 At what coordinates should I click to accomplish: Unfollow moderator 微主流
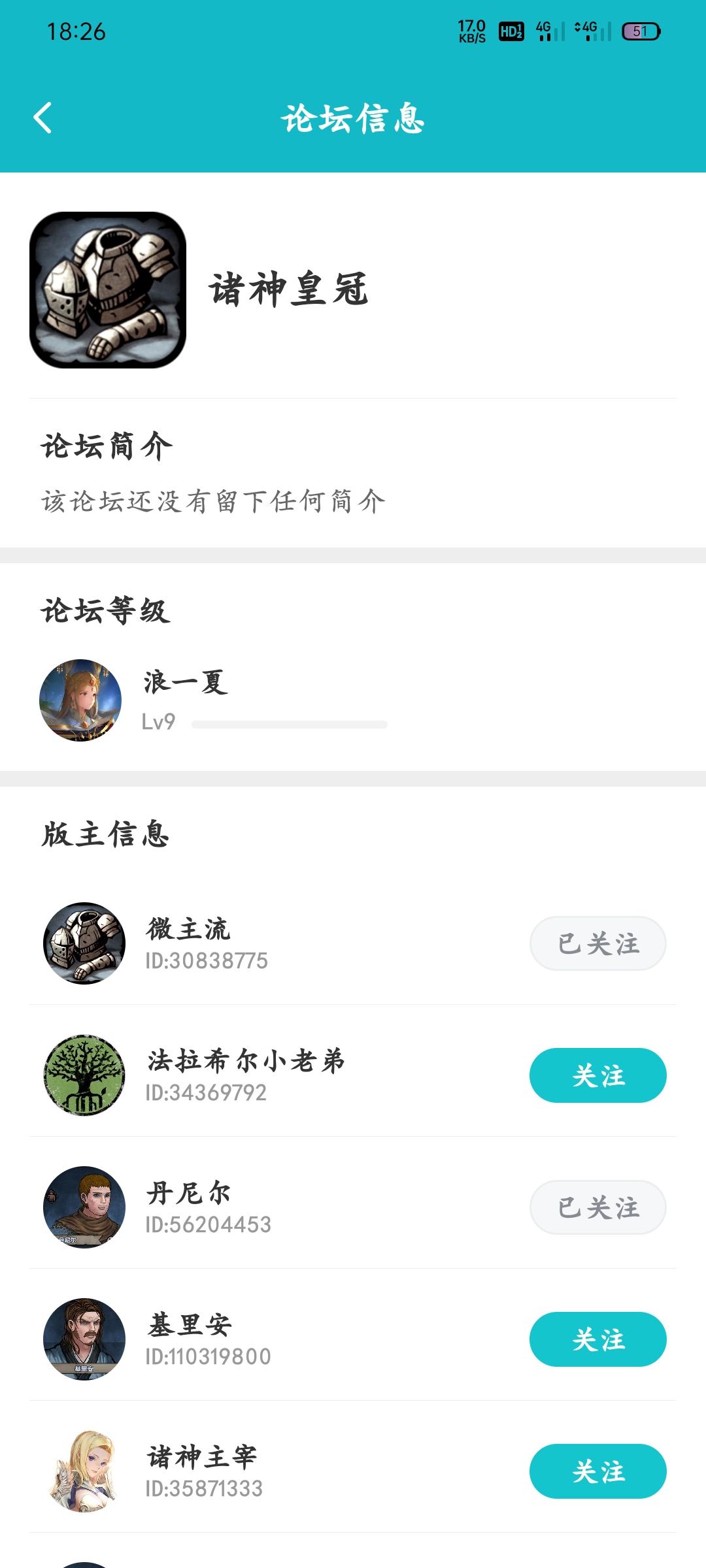[597, 943]
